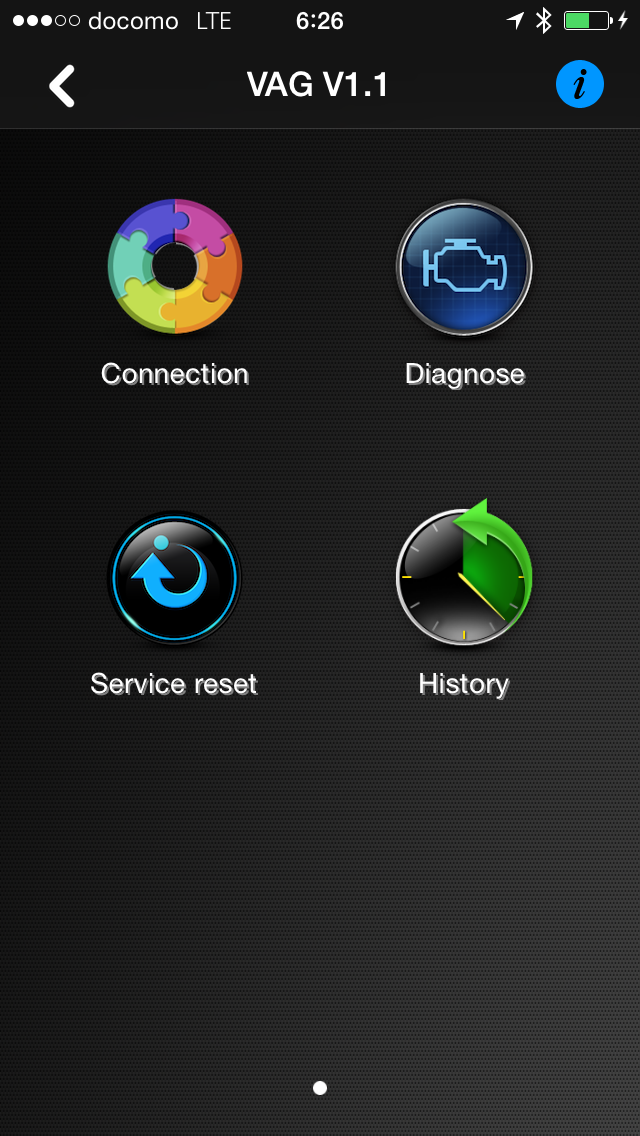
Task: Go back using the top-left arrow
Action: click(x=62, y=86)
